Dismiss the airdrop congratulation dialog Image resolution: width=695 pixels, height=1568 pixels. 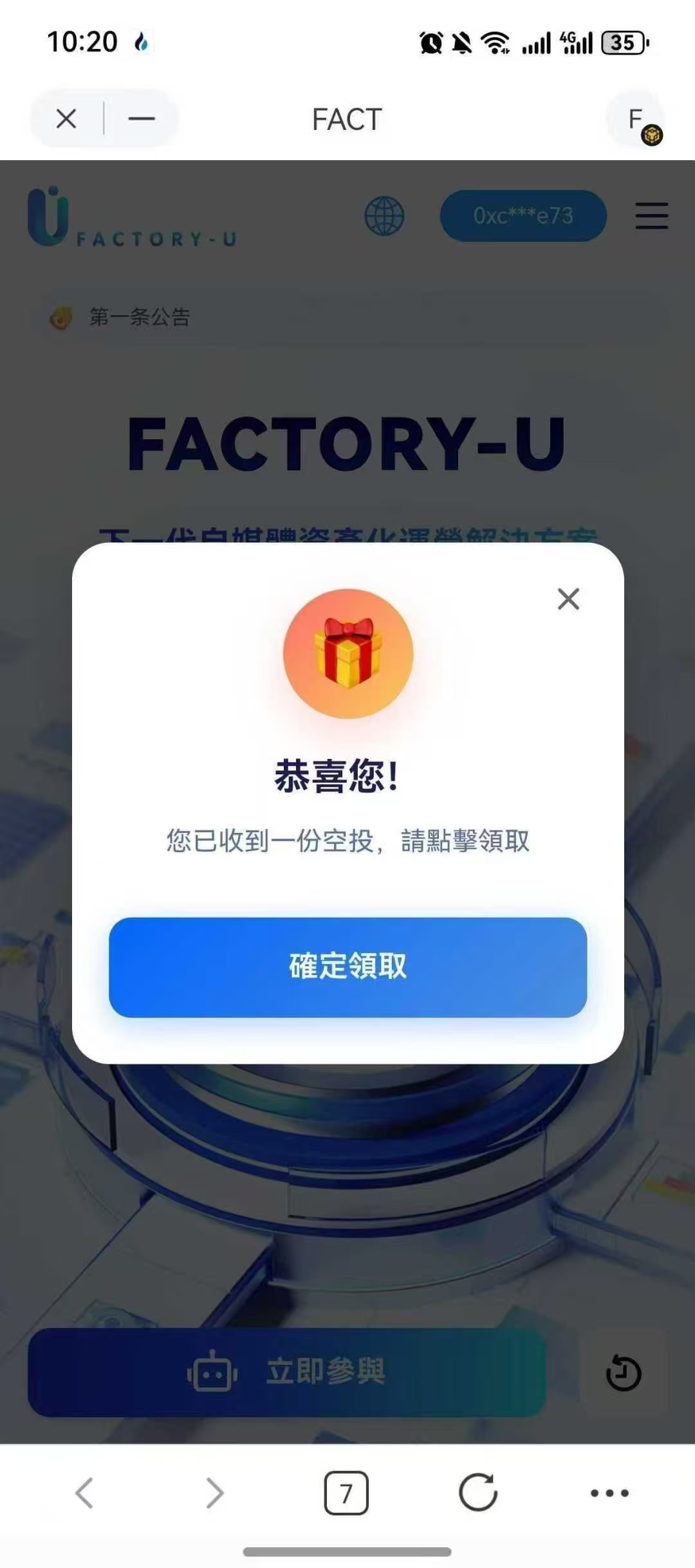pyautogui.click(x=568, y=599)
